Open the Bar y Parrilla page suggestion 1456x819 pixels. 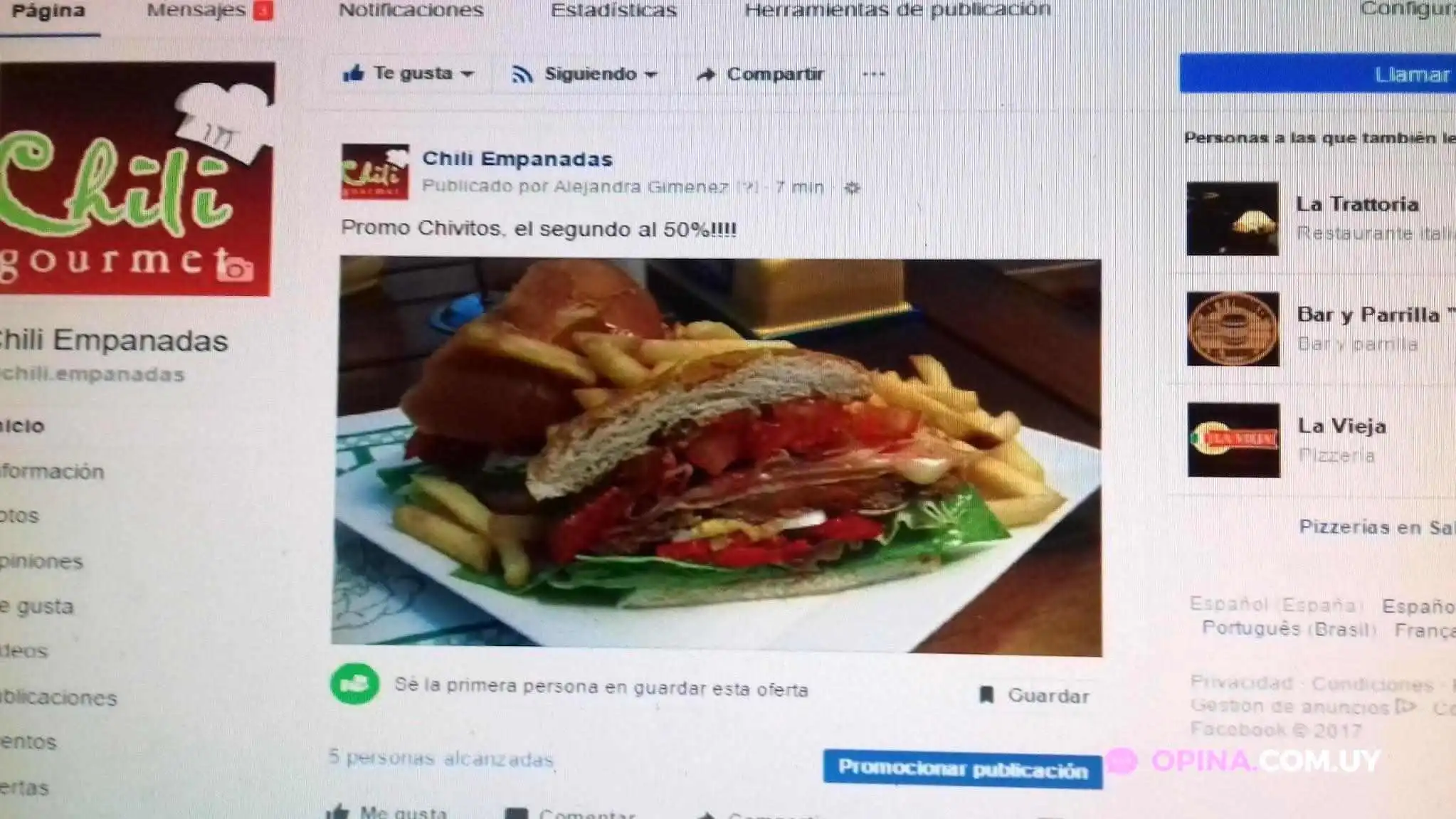point(1368,315)
